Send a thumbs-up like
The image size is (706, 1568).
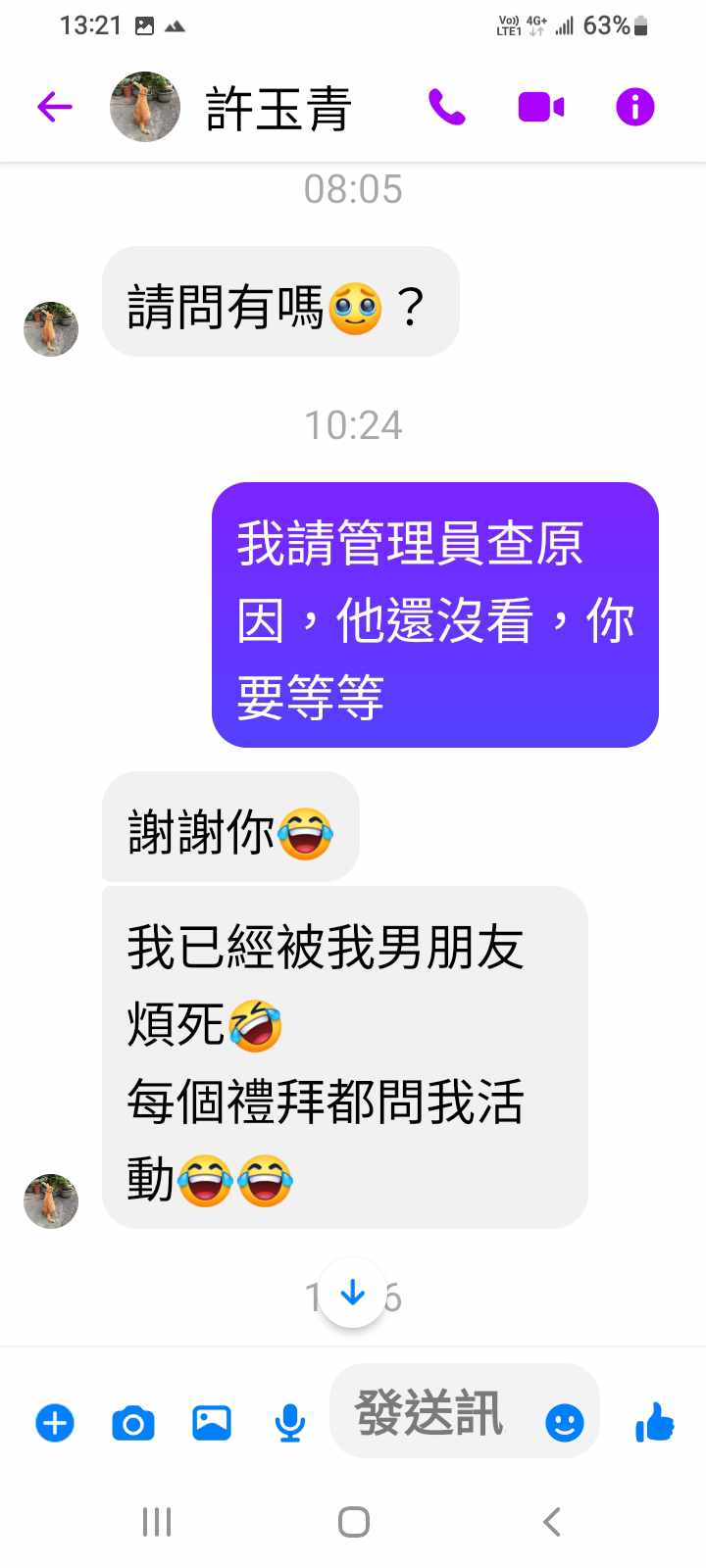pos(654,1421)
